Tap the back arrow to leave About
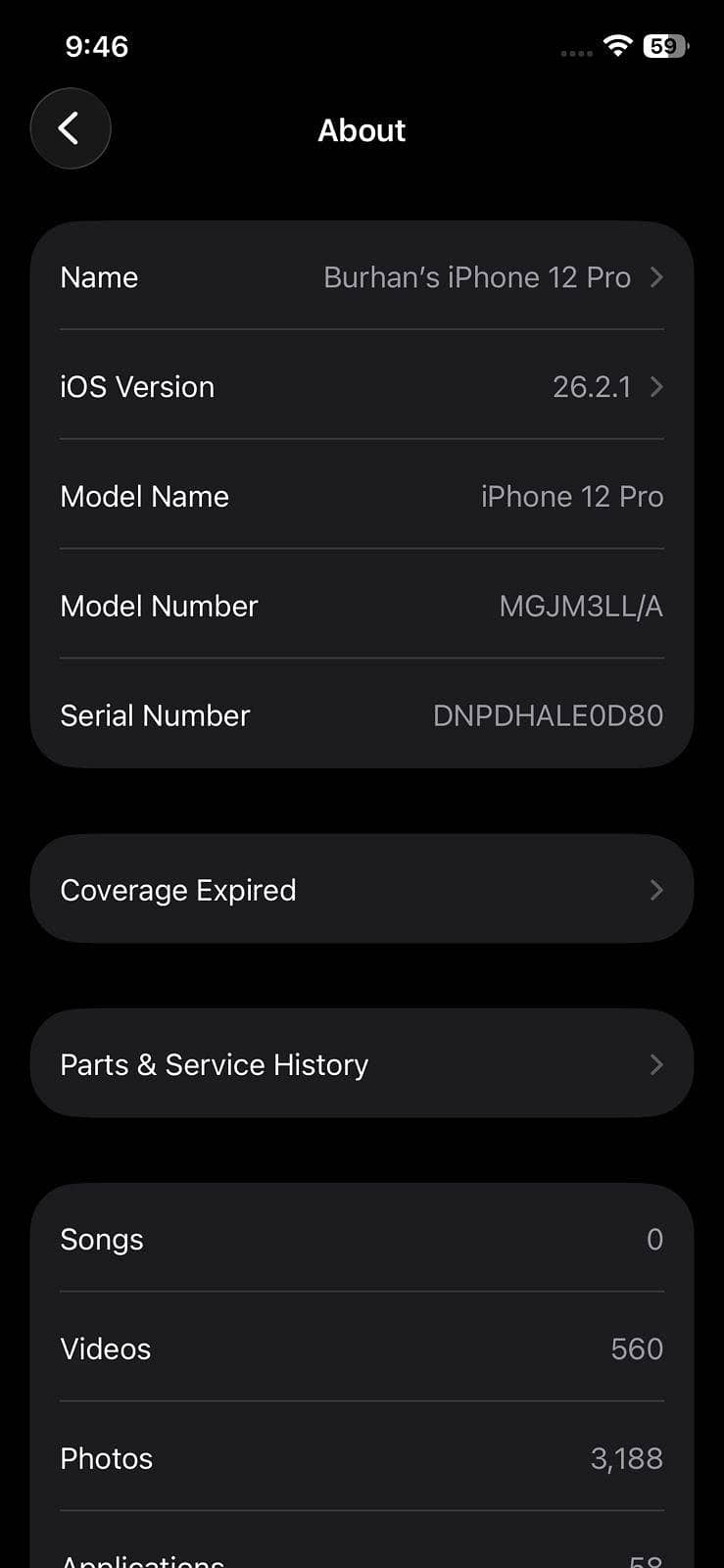This screenshot has width=724, height=1568. pos(71,128)
